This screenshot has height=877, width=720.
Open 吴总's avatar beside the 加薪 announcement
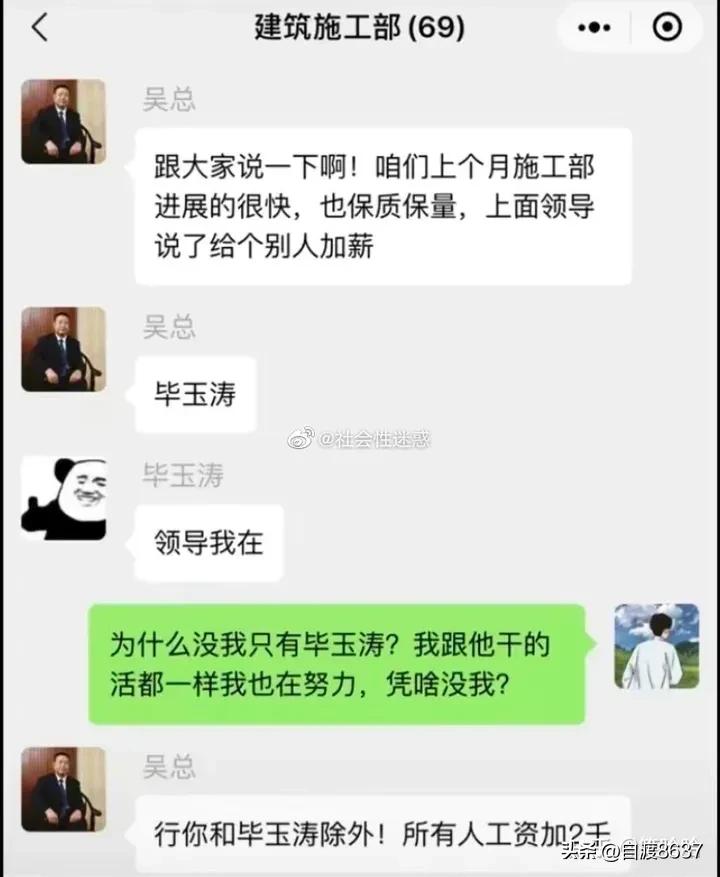pos(63,121)
